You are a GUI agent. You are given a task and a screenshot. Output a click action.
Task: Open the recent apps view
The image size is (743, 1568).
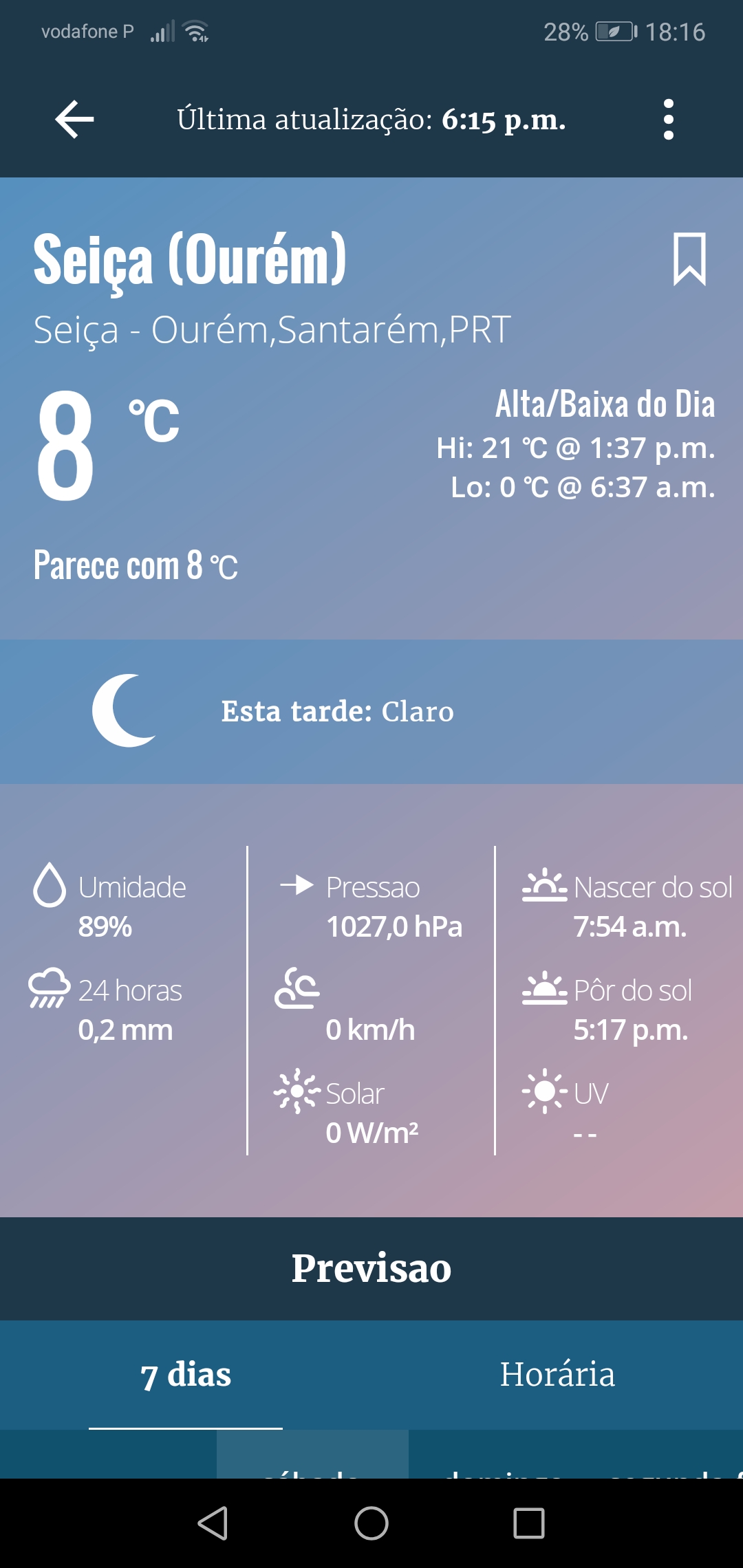(x=529, y=1523)
